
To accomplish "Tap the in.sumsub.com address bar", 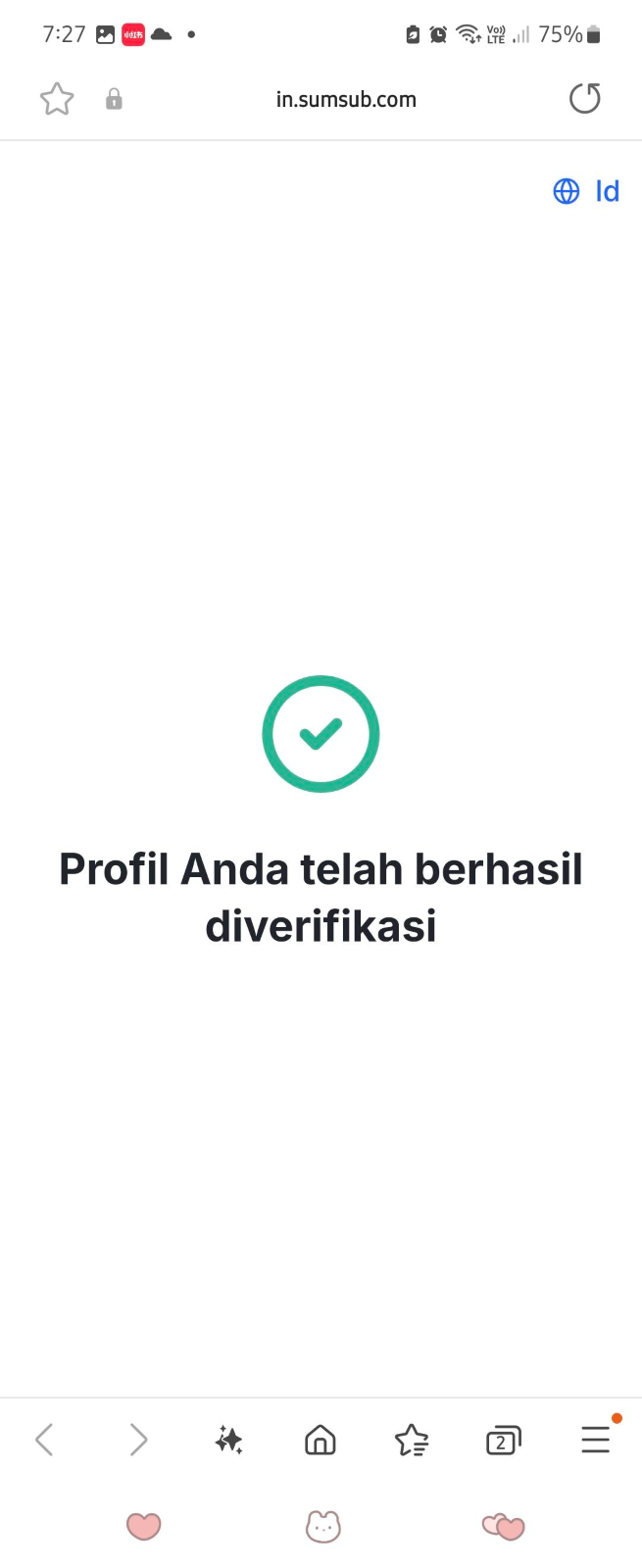I will pos(346,99).
